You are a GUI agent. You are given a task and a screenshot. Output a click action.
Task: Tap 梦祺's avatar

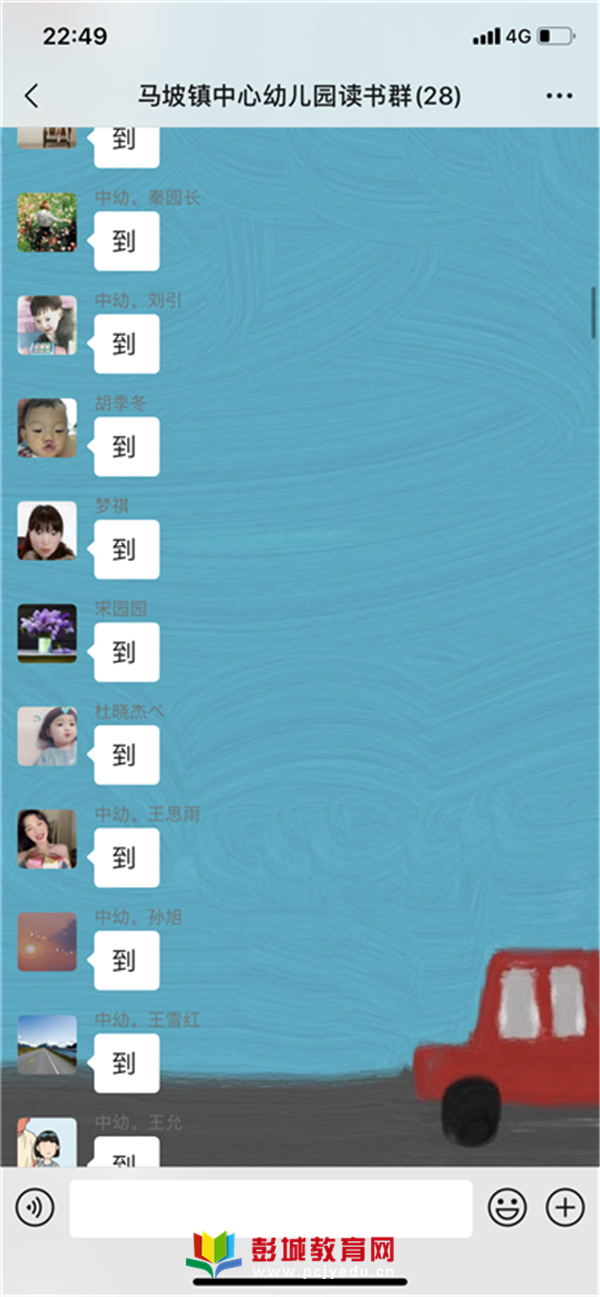tap(47, 531)
